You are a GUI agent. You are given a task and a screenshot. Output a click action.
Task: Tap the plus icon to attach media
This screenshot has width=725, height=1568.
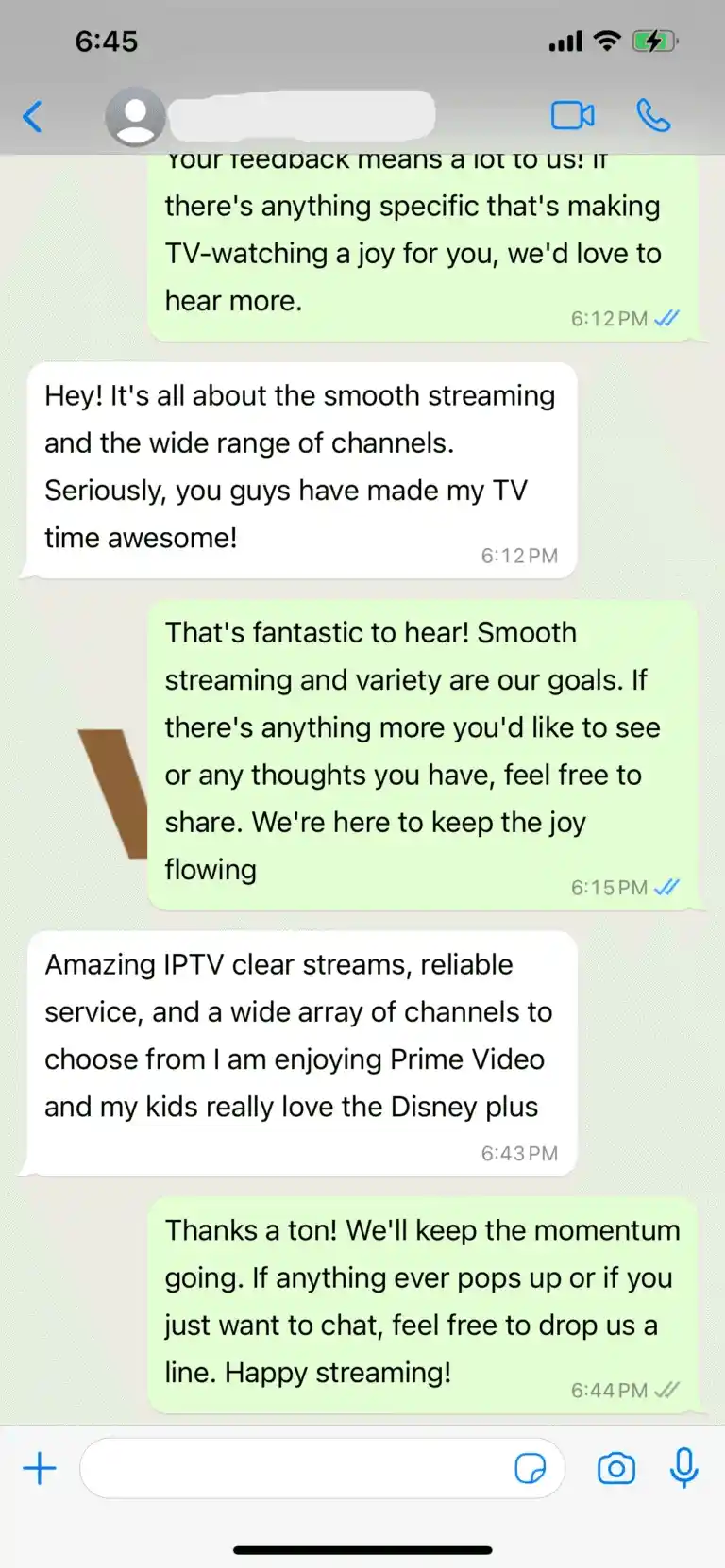pos(40,1468)
